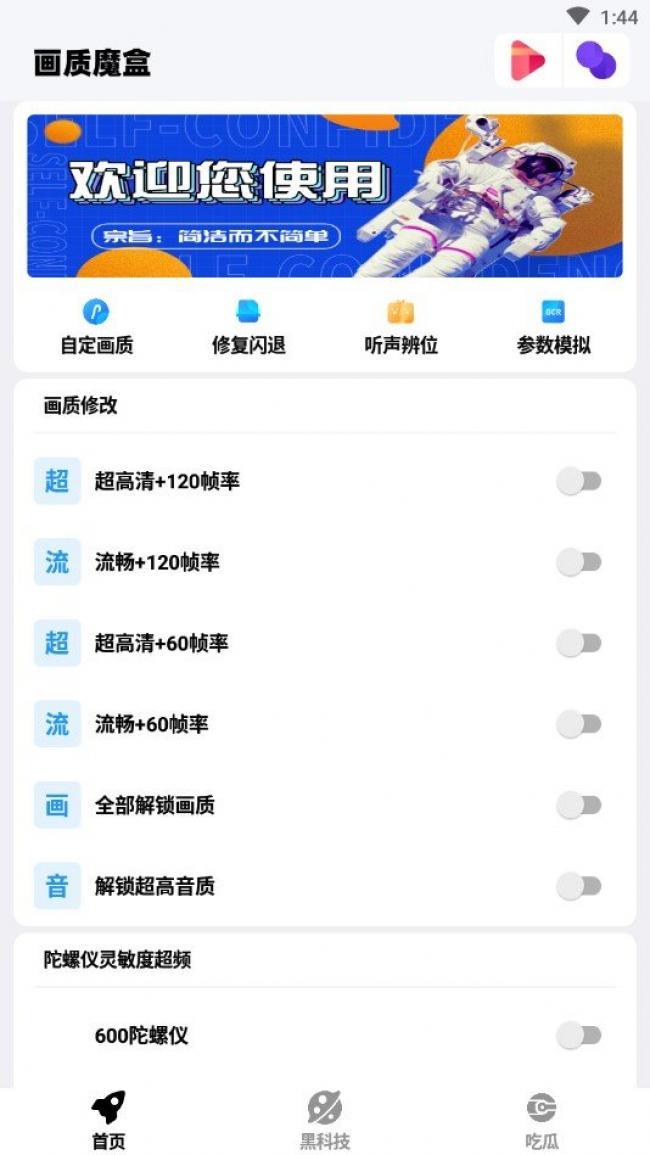This screenshot has width=650, height=1155.
Task: Turn on 解锁超高音质
Action: pos(579,886)
